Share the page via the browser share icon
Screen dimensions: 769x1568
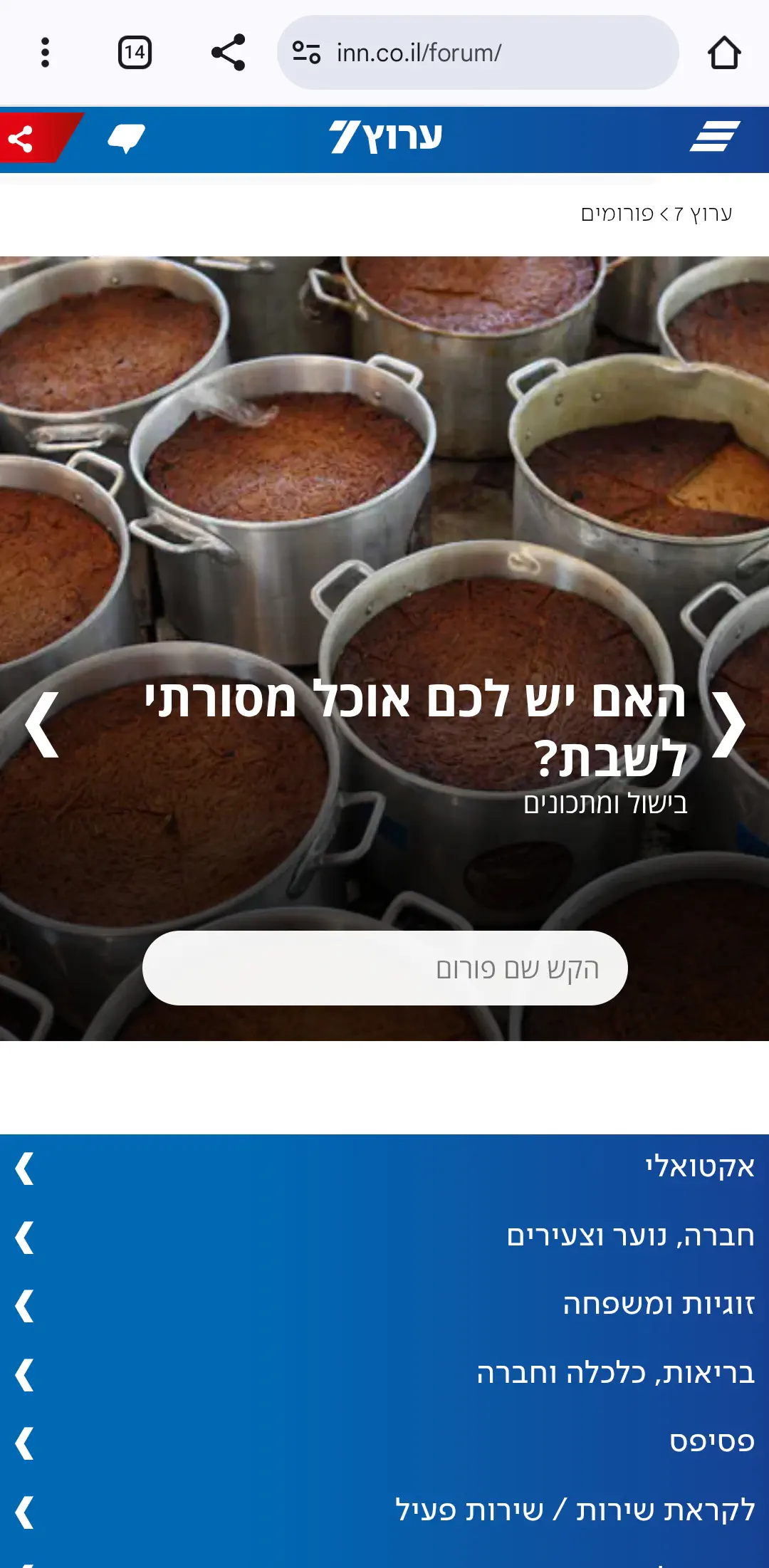228,53
